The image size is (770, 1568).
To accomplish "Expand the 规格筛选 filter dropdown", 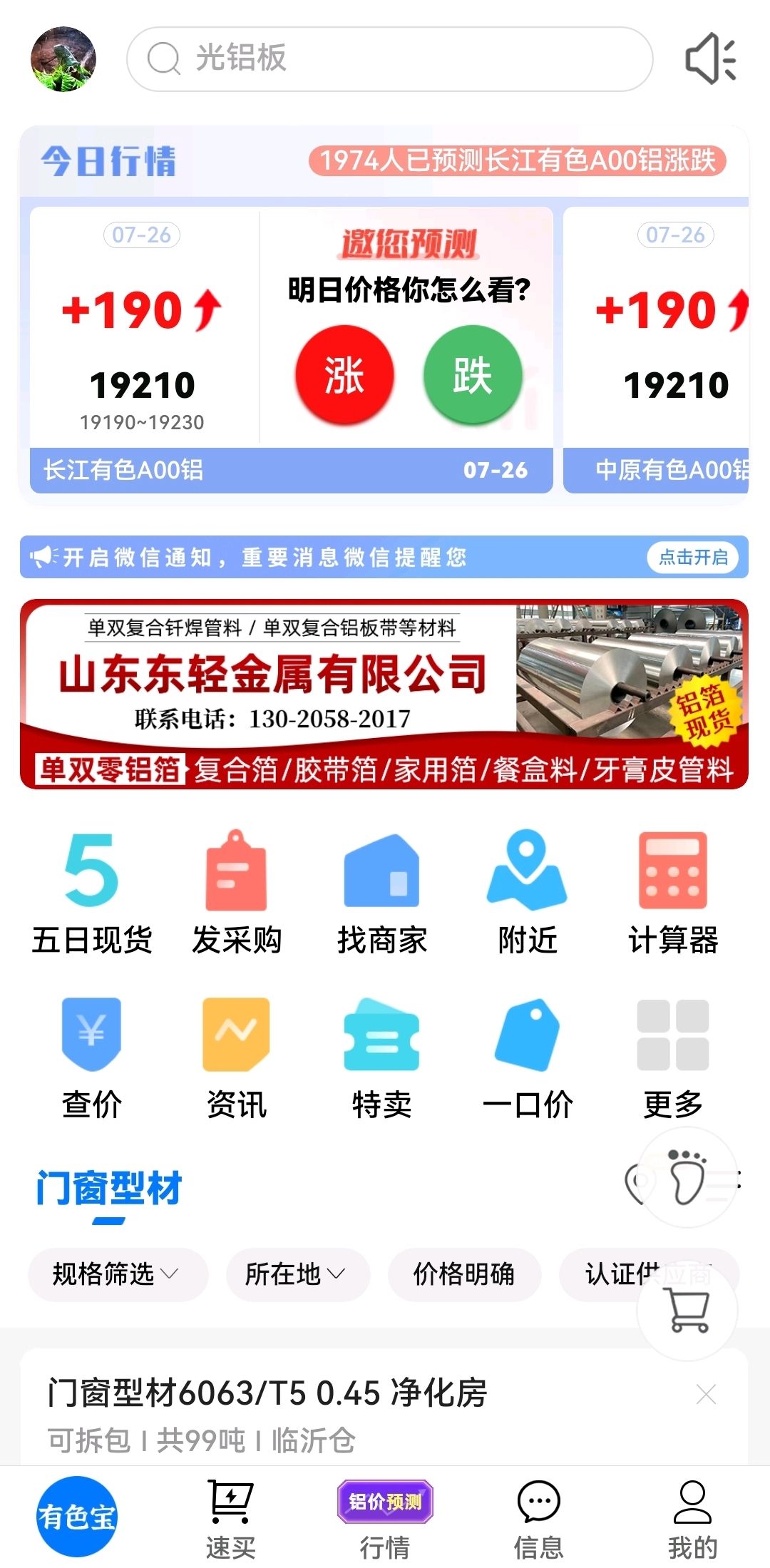I will tap(118, 1274).
